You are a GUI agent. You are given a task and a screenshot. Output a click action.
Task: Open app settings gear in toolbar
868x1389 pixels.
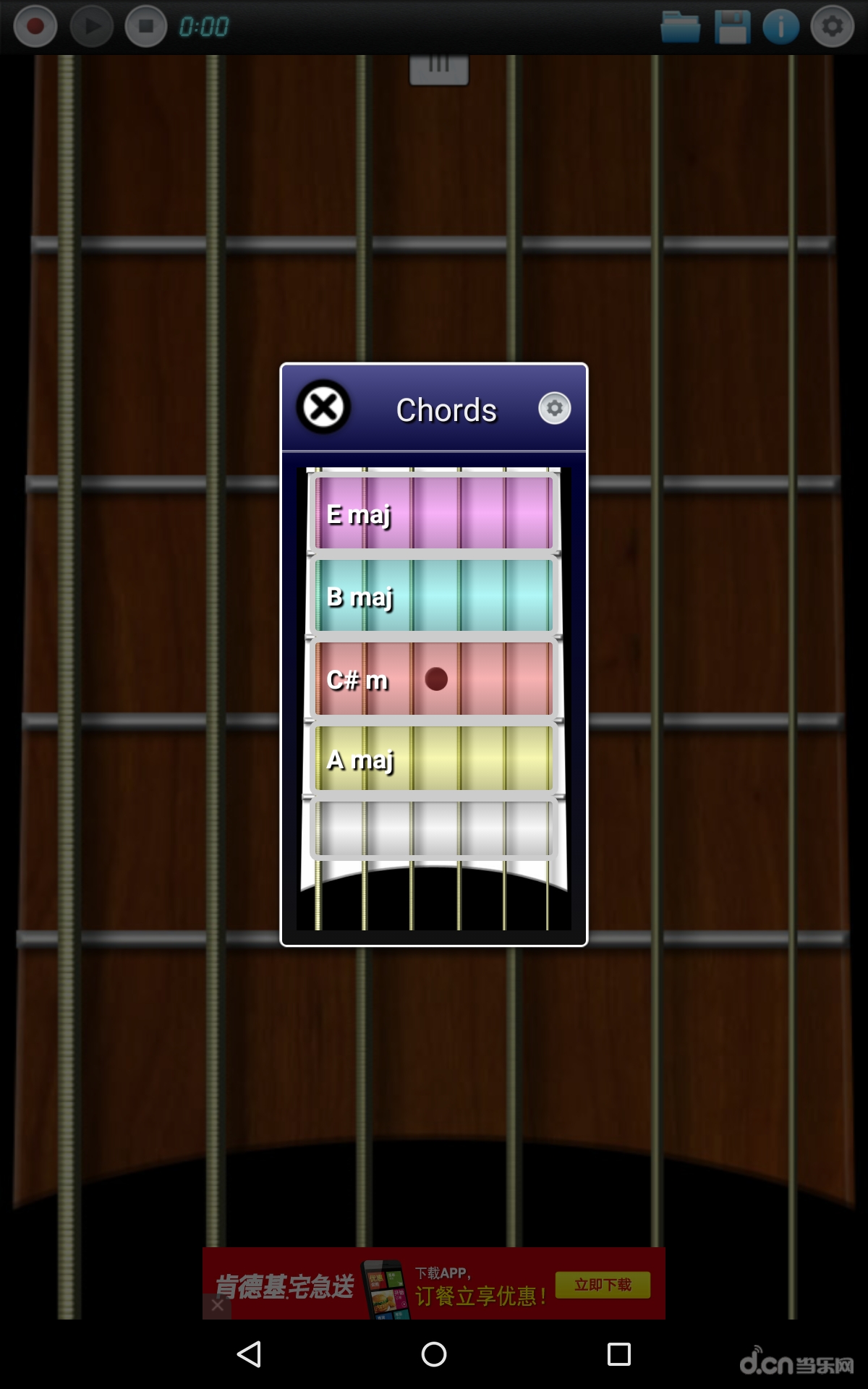point(833,27)
